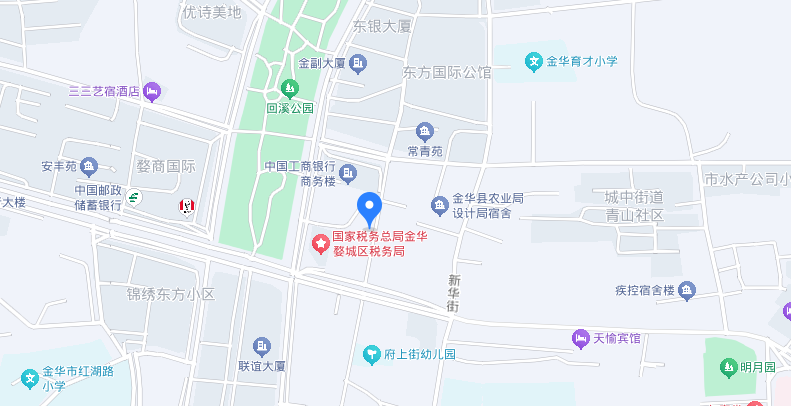Open 回溪公园 park marker
The image size is (791, 406).
[x=290, y=88]
